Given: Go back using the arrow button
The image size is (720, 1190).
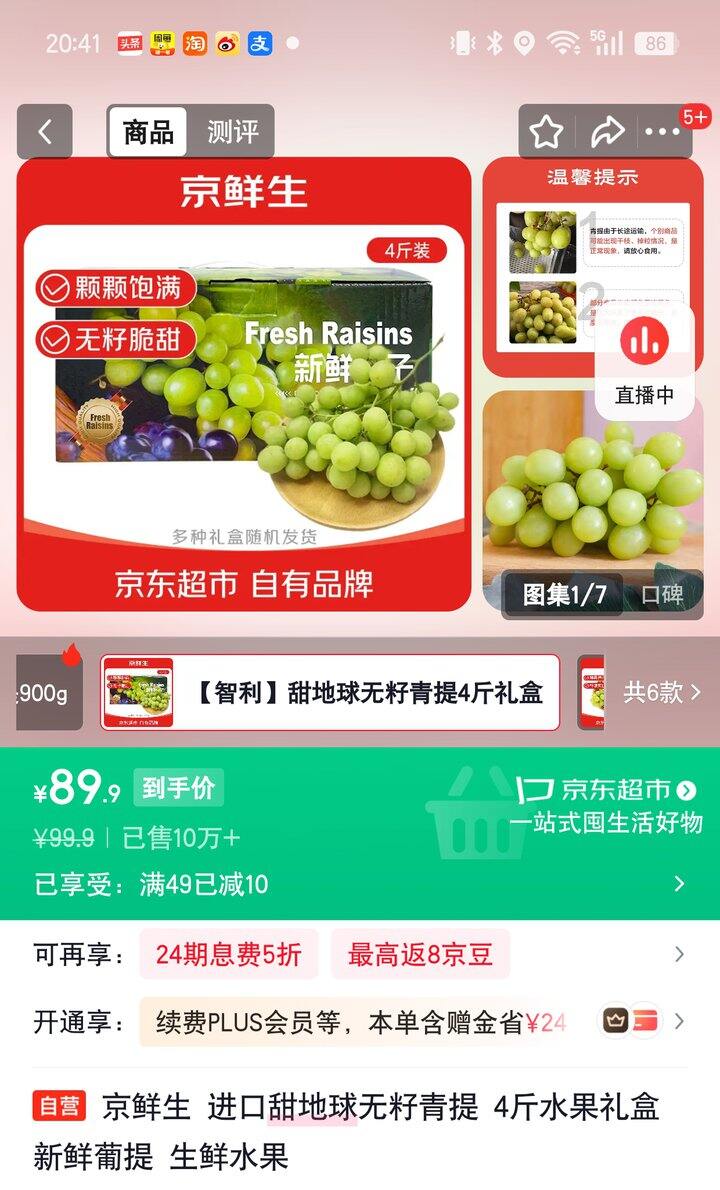Looking at the screenshot, I should click(44, 132).
